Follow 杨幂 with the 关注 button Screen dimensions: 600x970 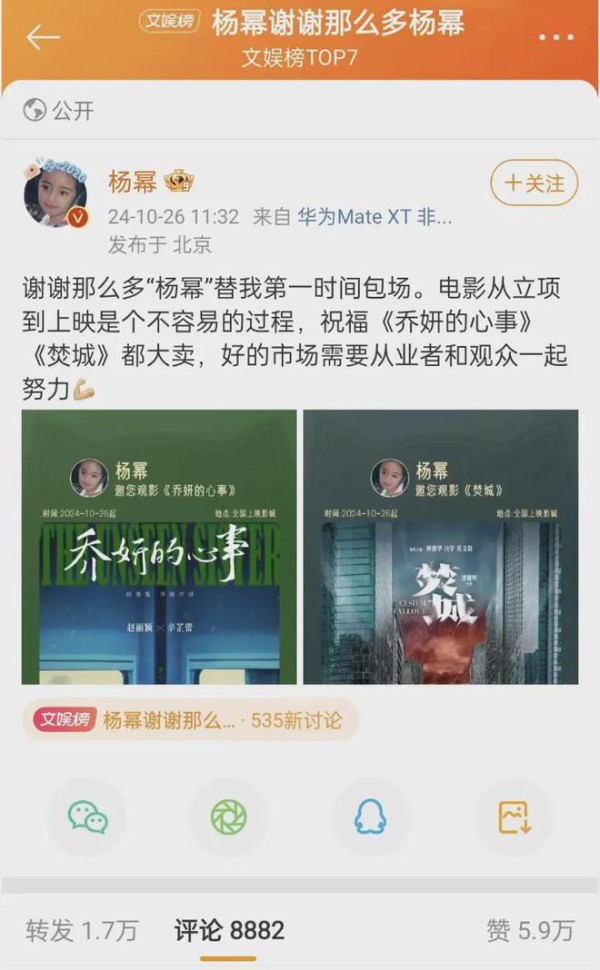coord(534,183)
